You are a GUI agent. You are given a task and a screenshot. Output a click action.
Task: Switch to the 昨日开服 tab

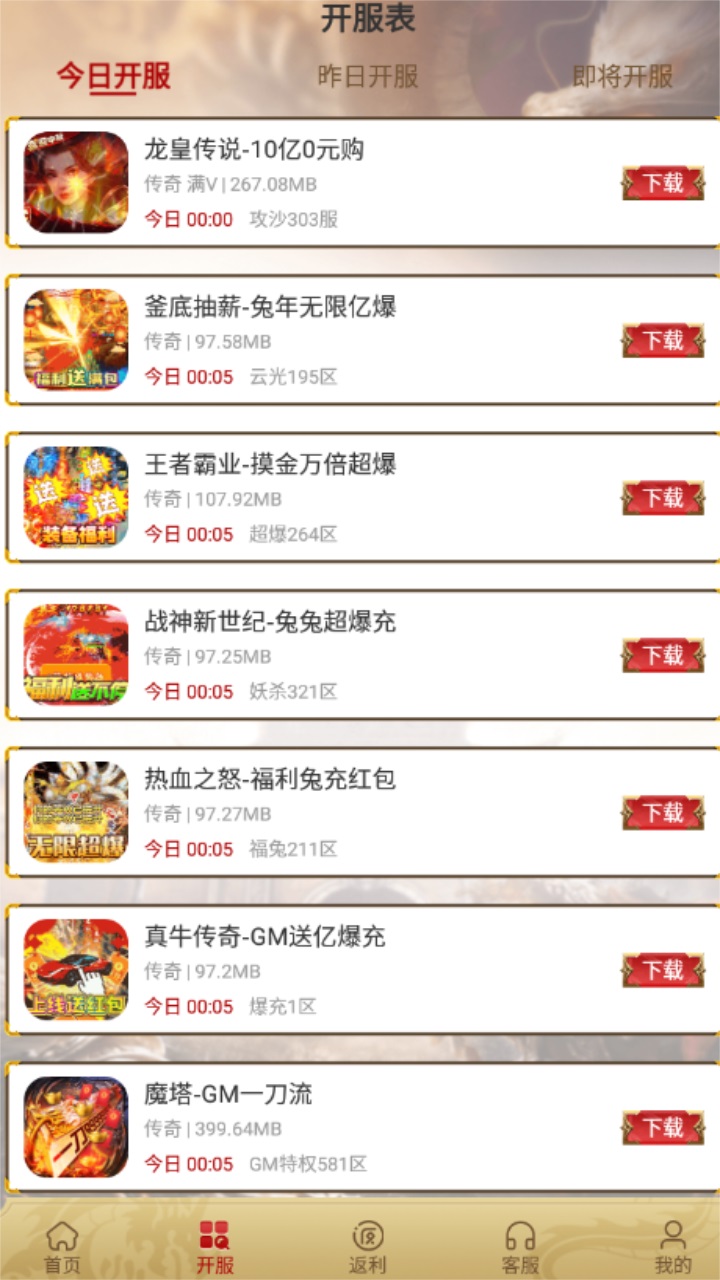(x=368, y=75)
